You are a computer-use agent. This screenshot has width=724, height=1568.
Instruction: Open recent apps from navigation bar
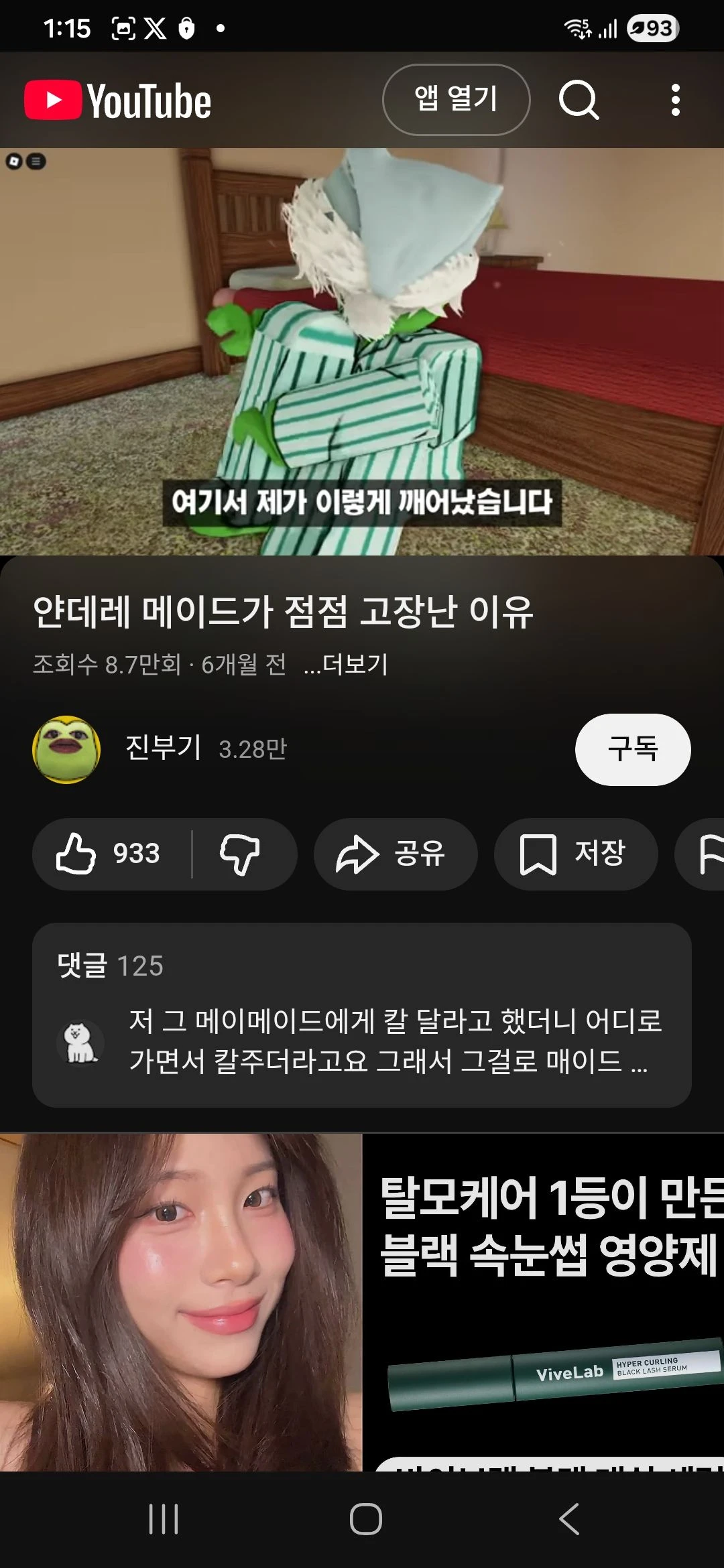pos(164,1518)
